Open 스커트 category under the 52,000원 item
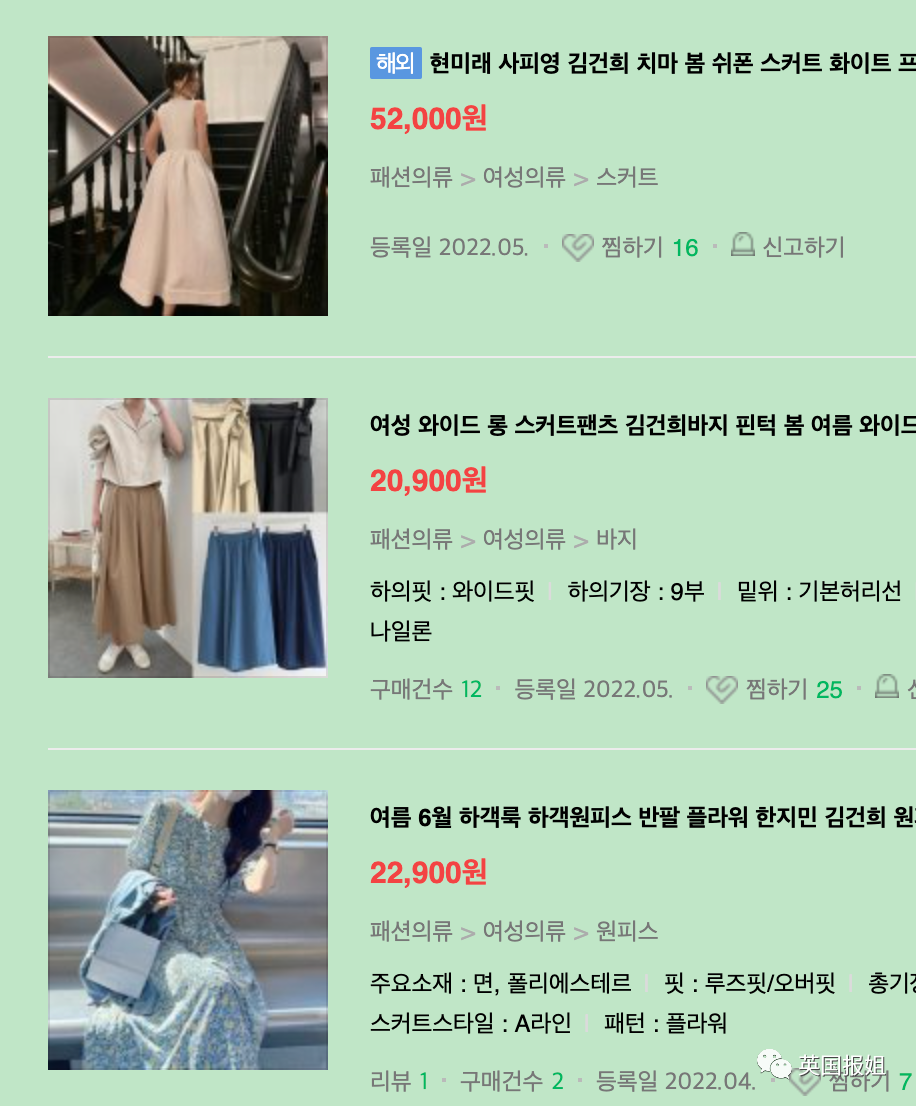The width and height of the screenshot is (916, 1106). coord(627,178)
